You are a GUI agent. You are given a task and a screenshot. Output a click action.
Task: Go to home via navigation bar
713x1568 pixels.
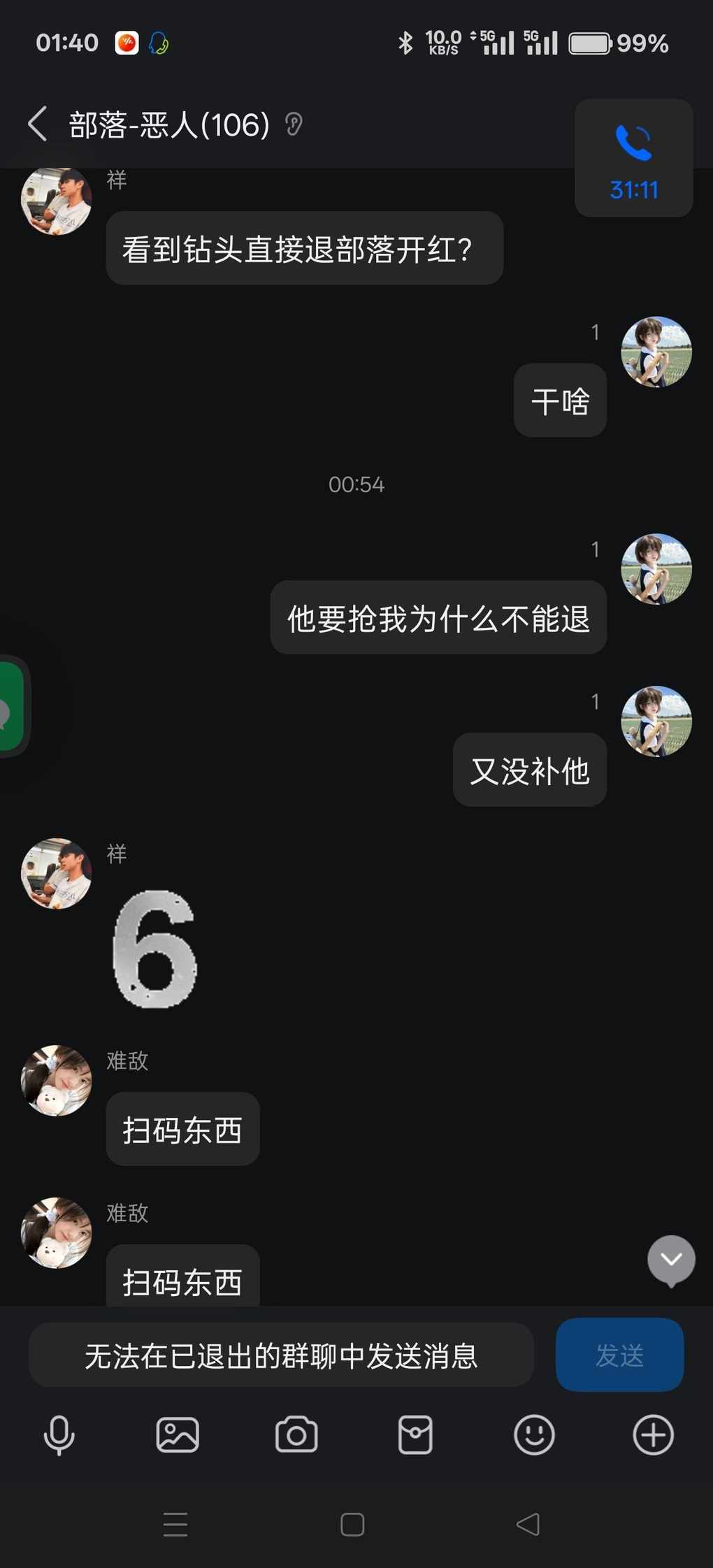(352, 1524)
